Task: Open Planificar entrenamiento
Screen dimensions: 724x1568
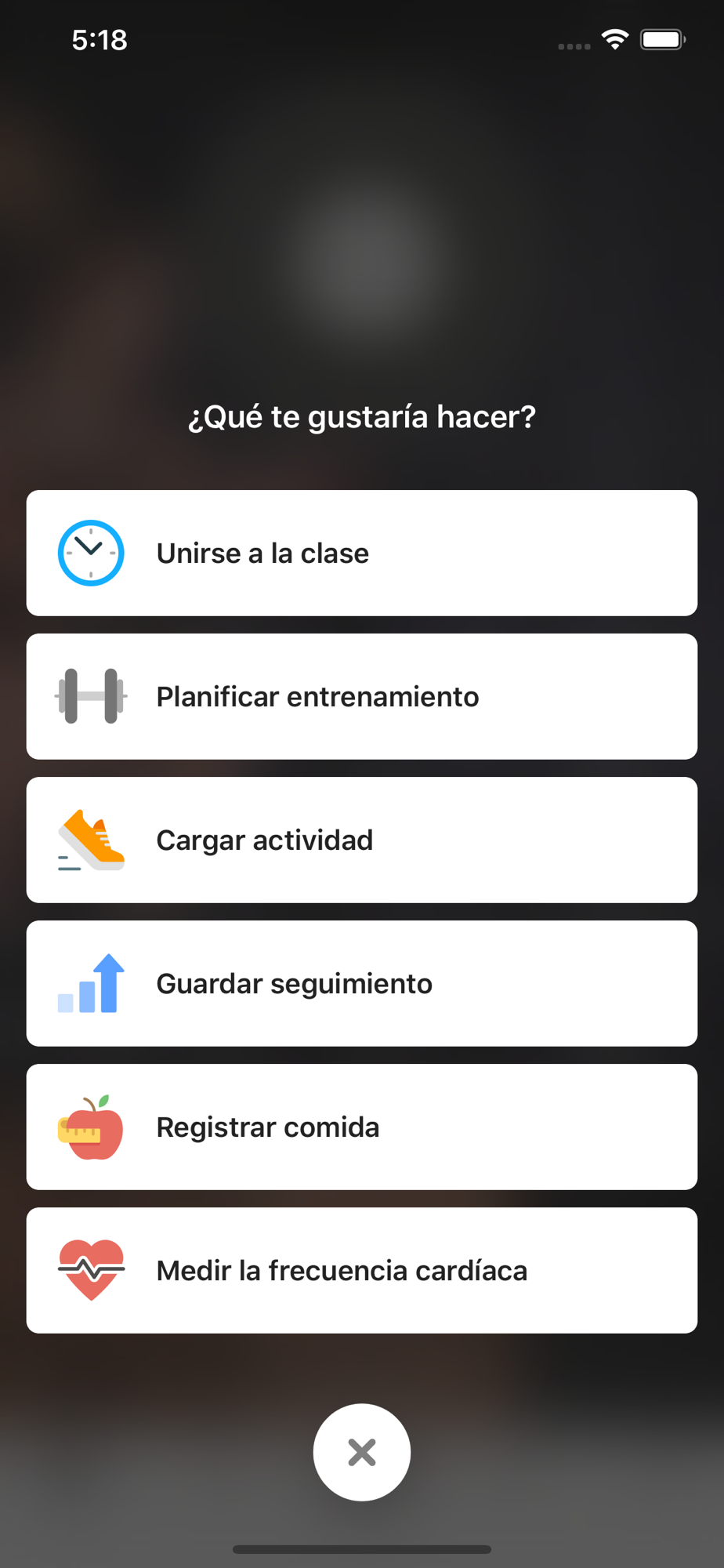Action: tap(362, 696)
